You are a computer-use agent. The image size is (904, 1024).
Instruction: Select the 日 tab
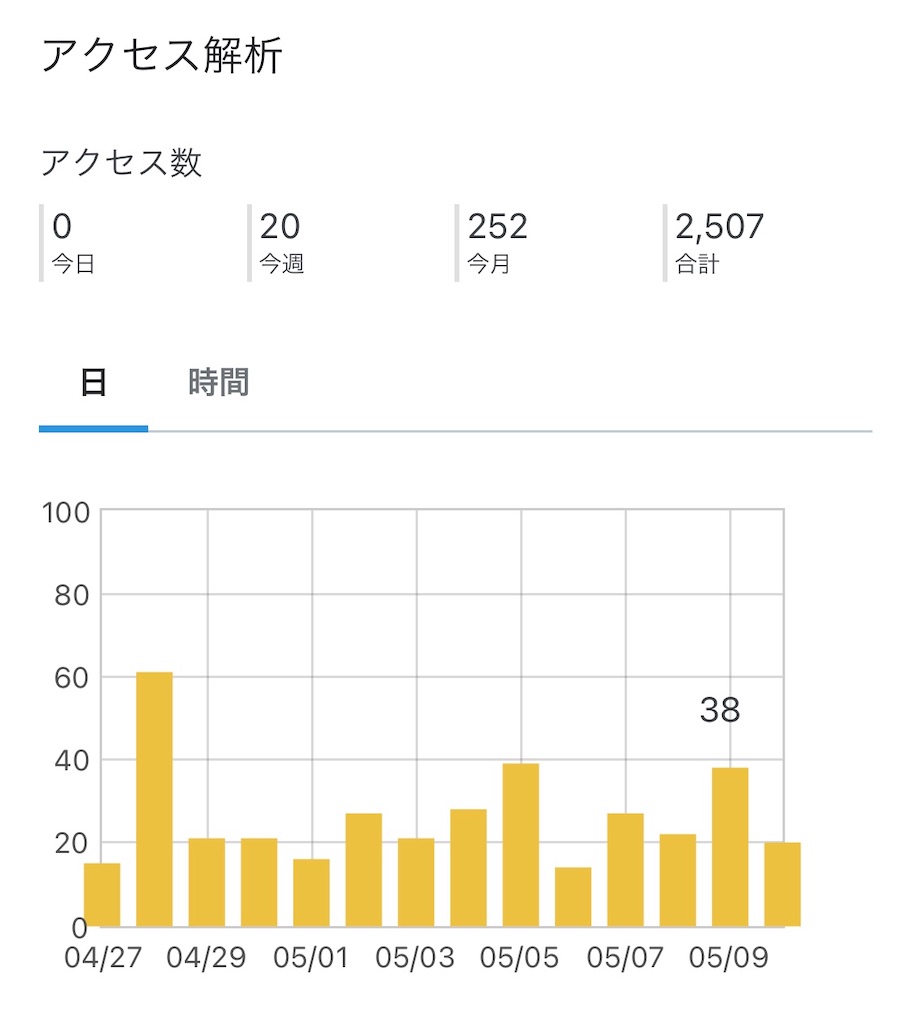pos(93,383)
